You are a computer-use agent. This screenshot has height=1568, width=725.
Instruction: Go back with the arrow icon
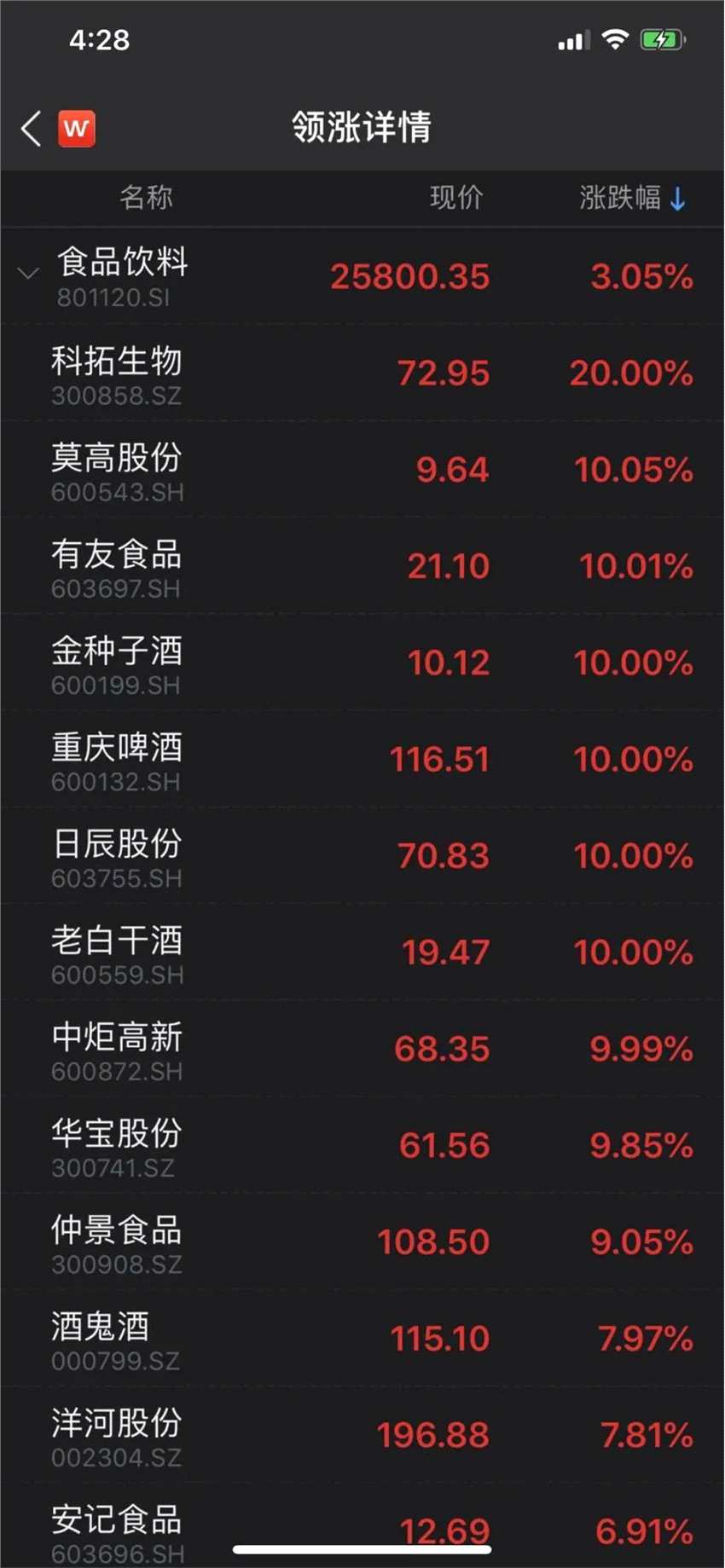click(32, 129)
